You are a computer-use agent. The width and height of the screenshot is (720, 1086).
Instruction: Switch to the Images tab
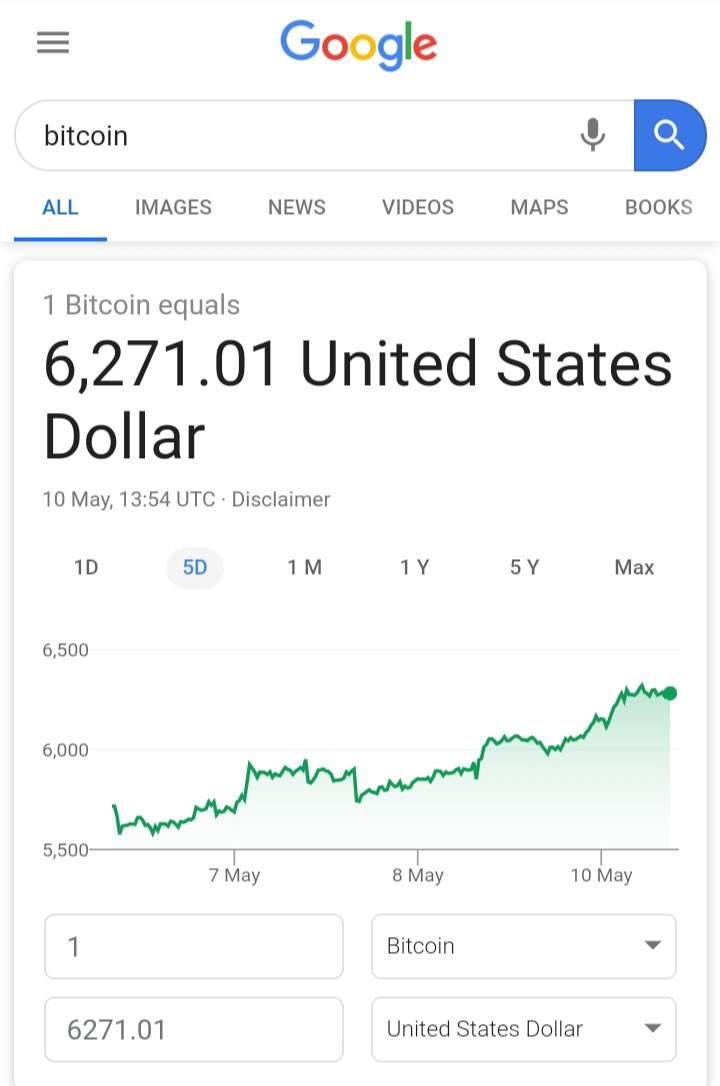coord(173,207)
